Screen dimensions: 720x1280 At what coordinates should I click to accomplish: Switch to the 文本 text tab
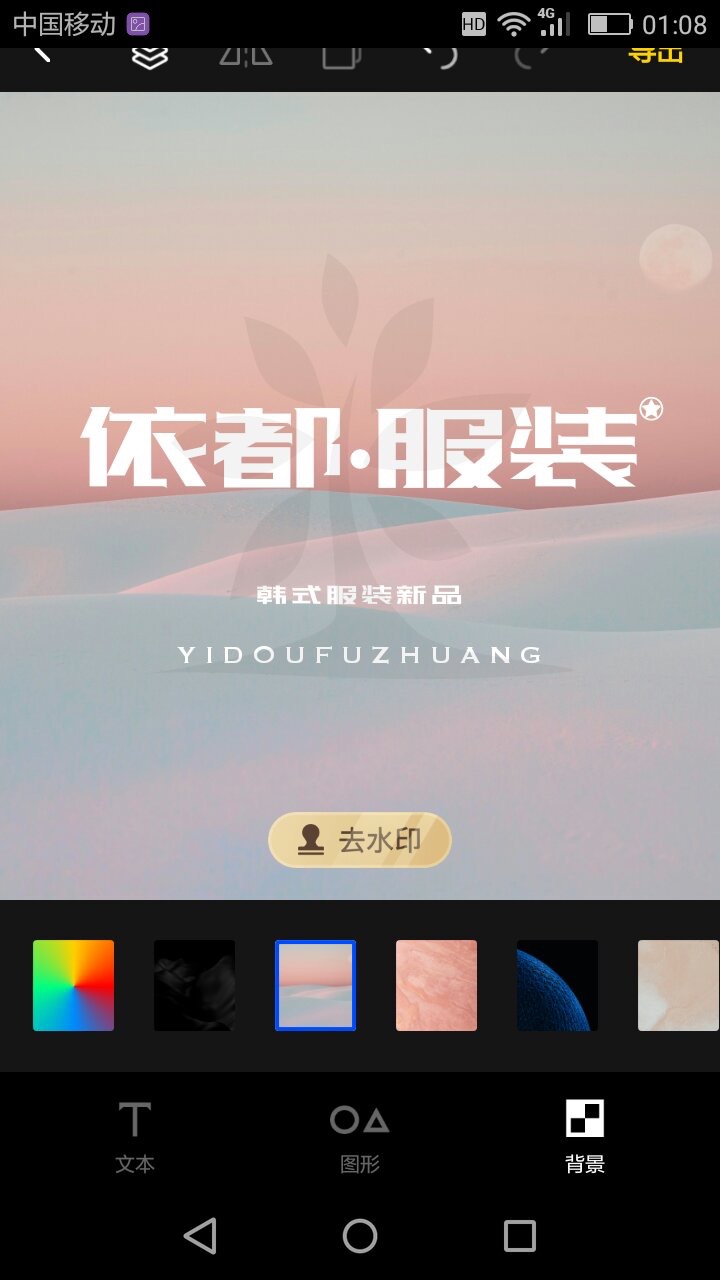pos(135,1137)
